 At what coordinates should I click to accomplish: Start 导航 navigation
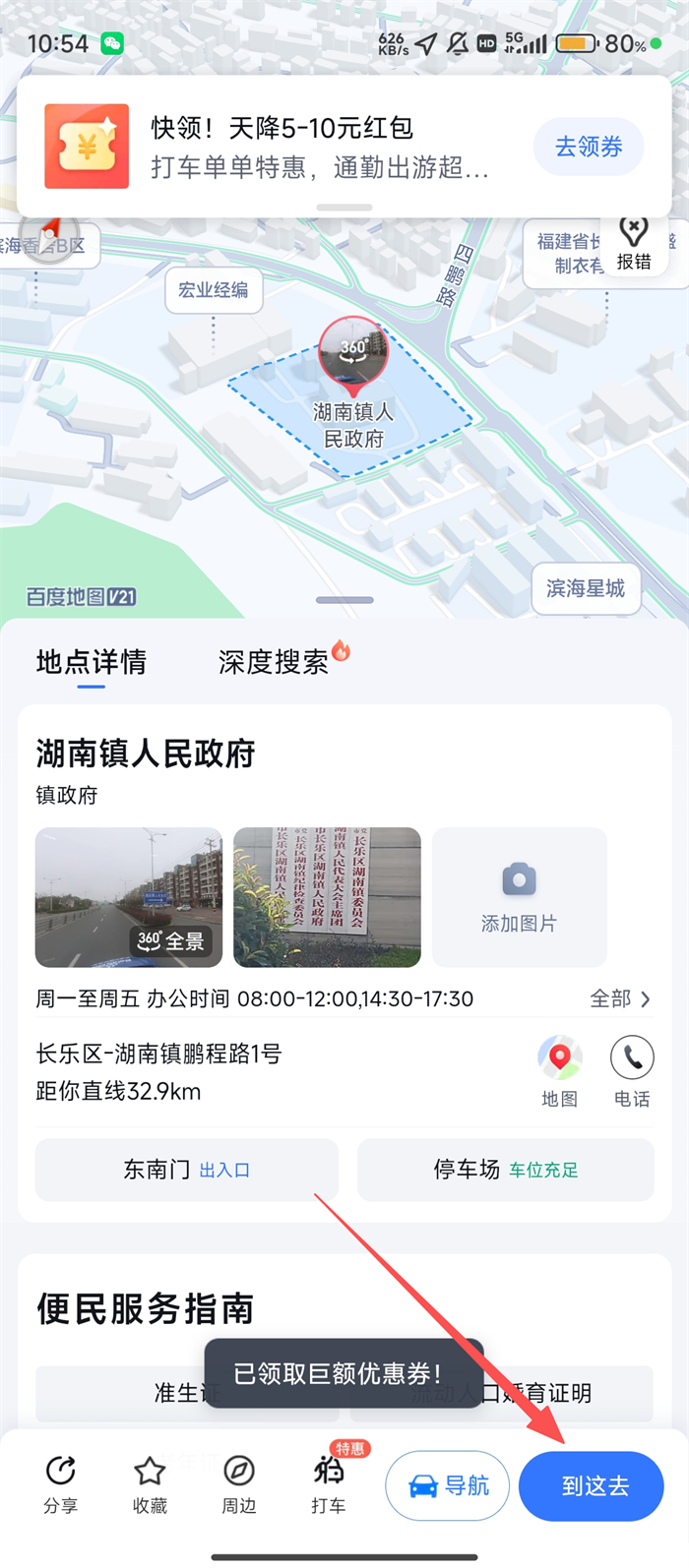point(448,1485)
